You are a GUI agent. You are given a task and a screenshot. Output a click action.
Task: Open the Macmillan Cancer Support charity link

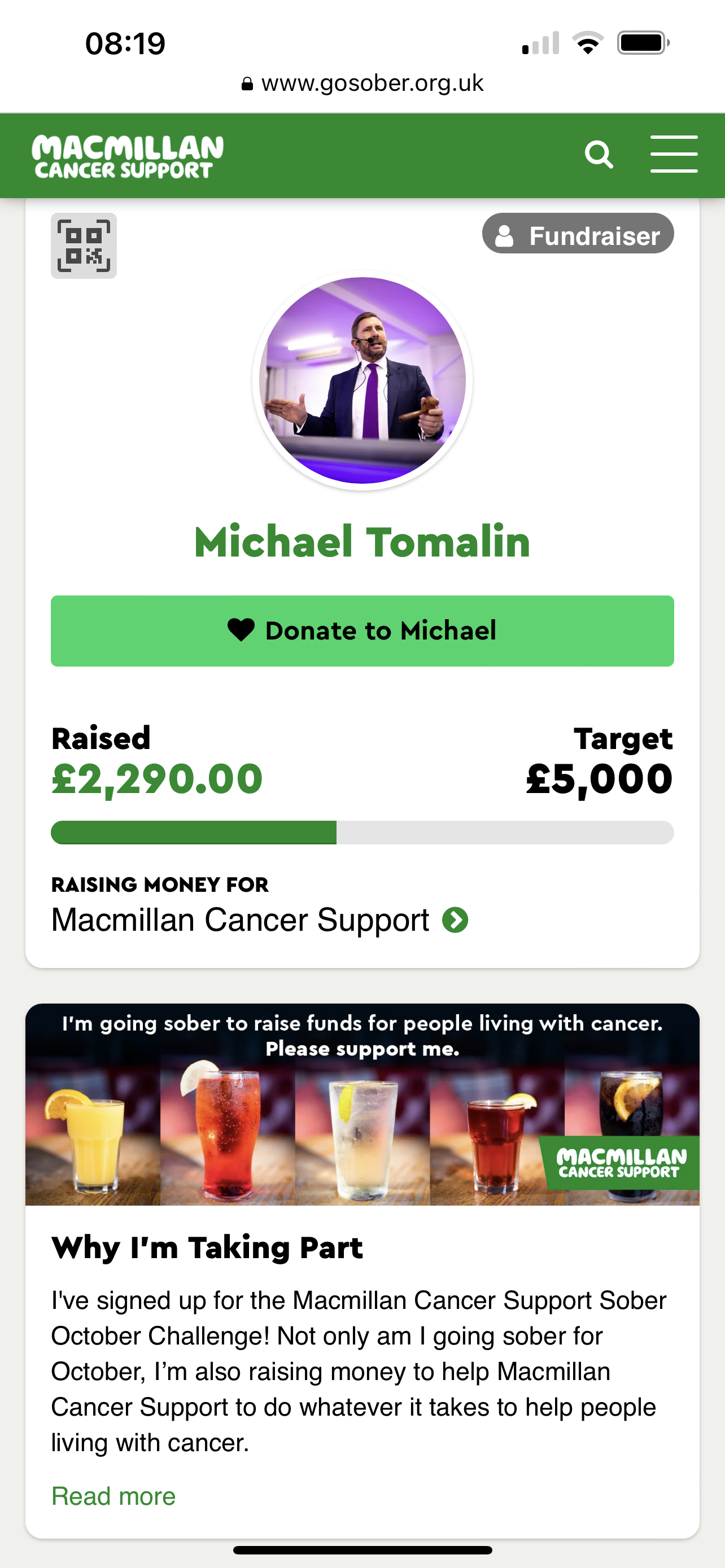(259, 919)
